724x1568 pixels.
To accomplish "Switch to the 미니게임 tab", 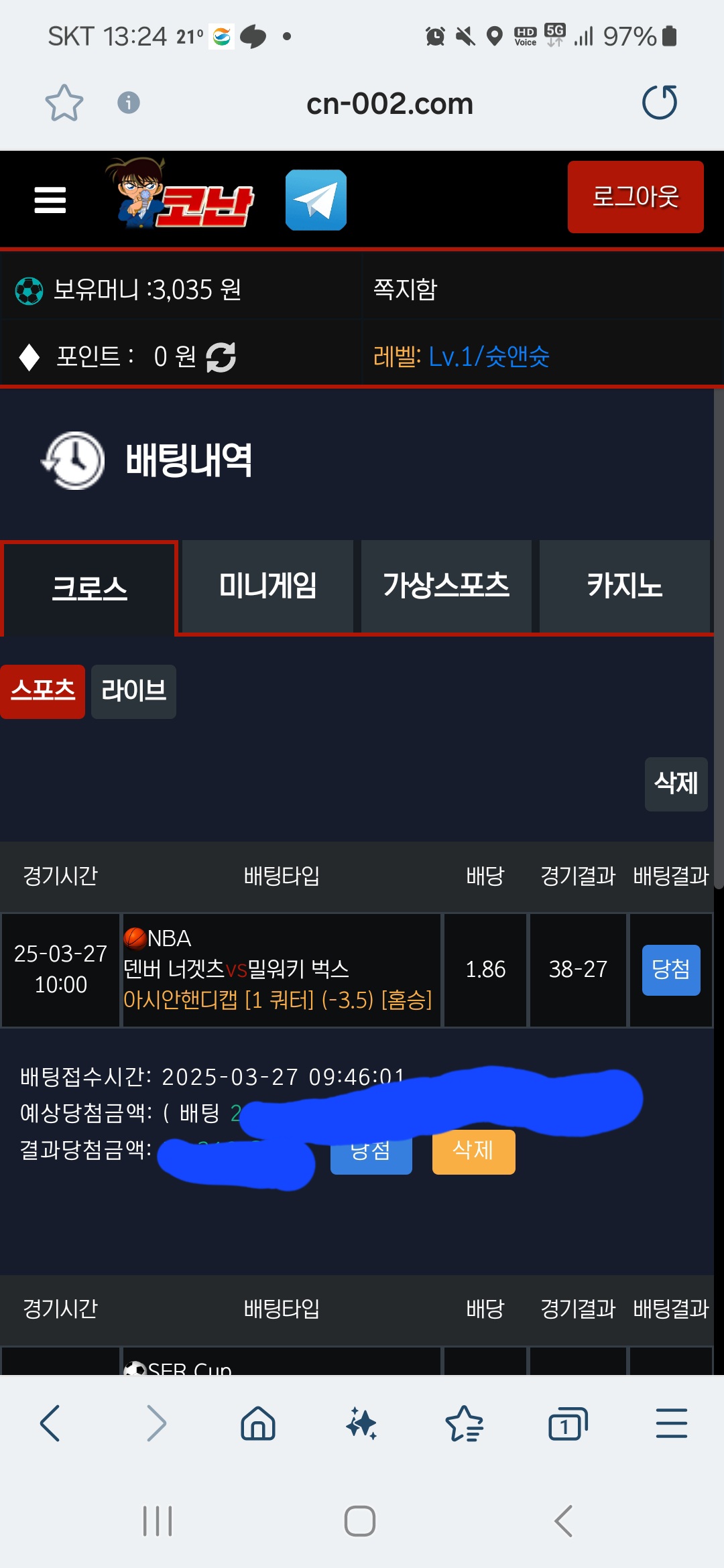I will [x=267, y=586].
